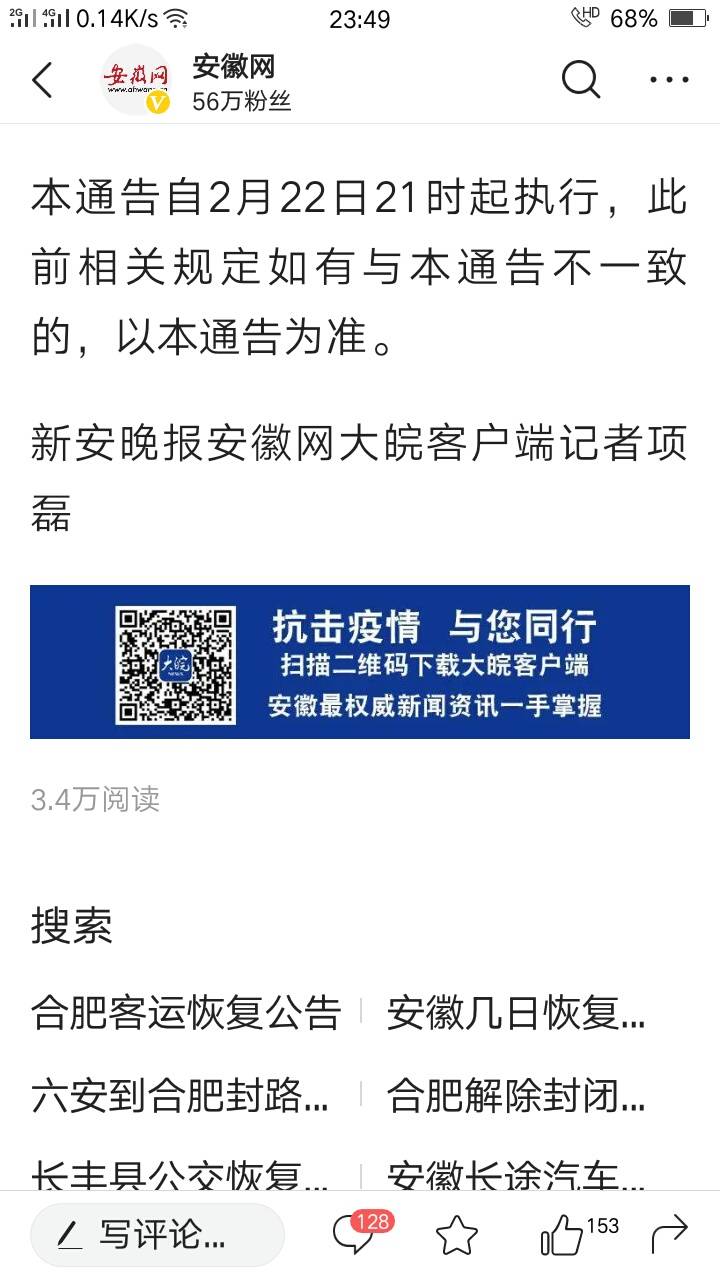Viewport: 720px width, 1280px height.
Task: Search for 合肥解除封闭…
Action: pos(516,1097)
